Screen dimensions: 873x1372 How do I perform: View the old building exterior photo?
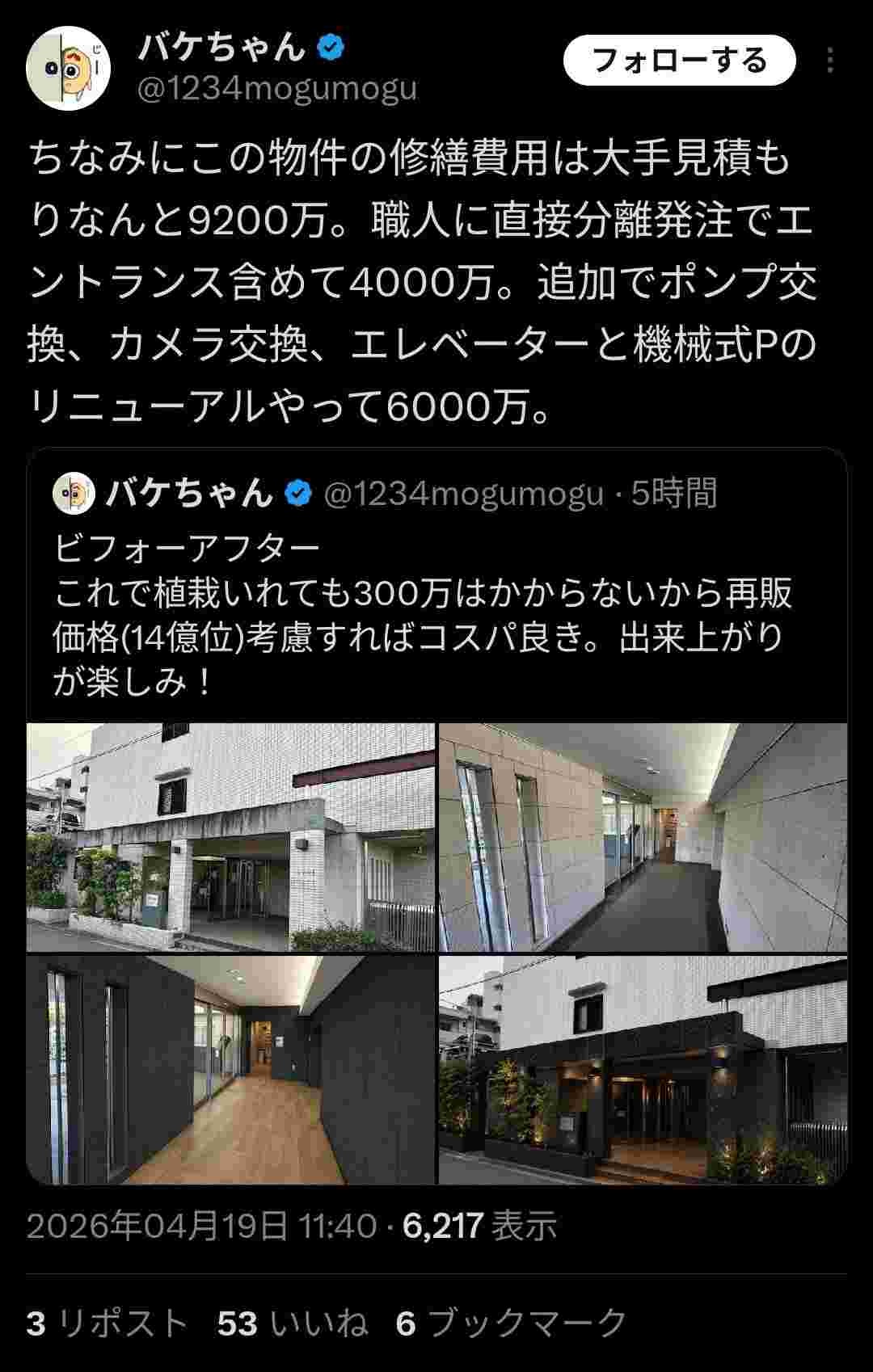[231, 837]
